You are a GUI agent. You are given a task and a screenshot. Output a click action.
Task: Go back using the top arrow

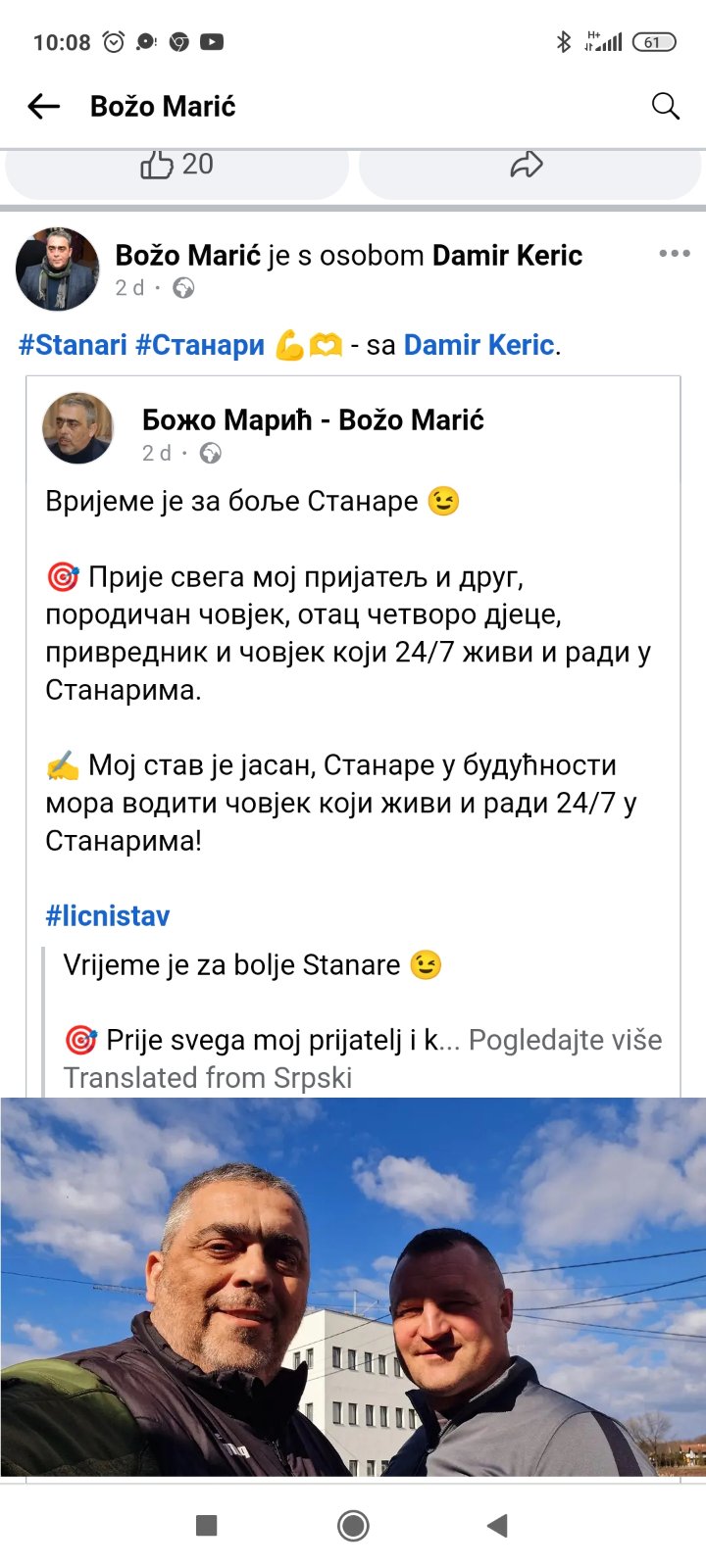(43, 106)
